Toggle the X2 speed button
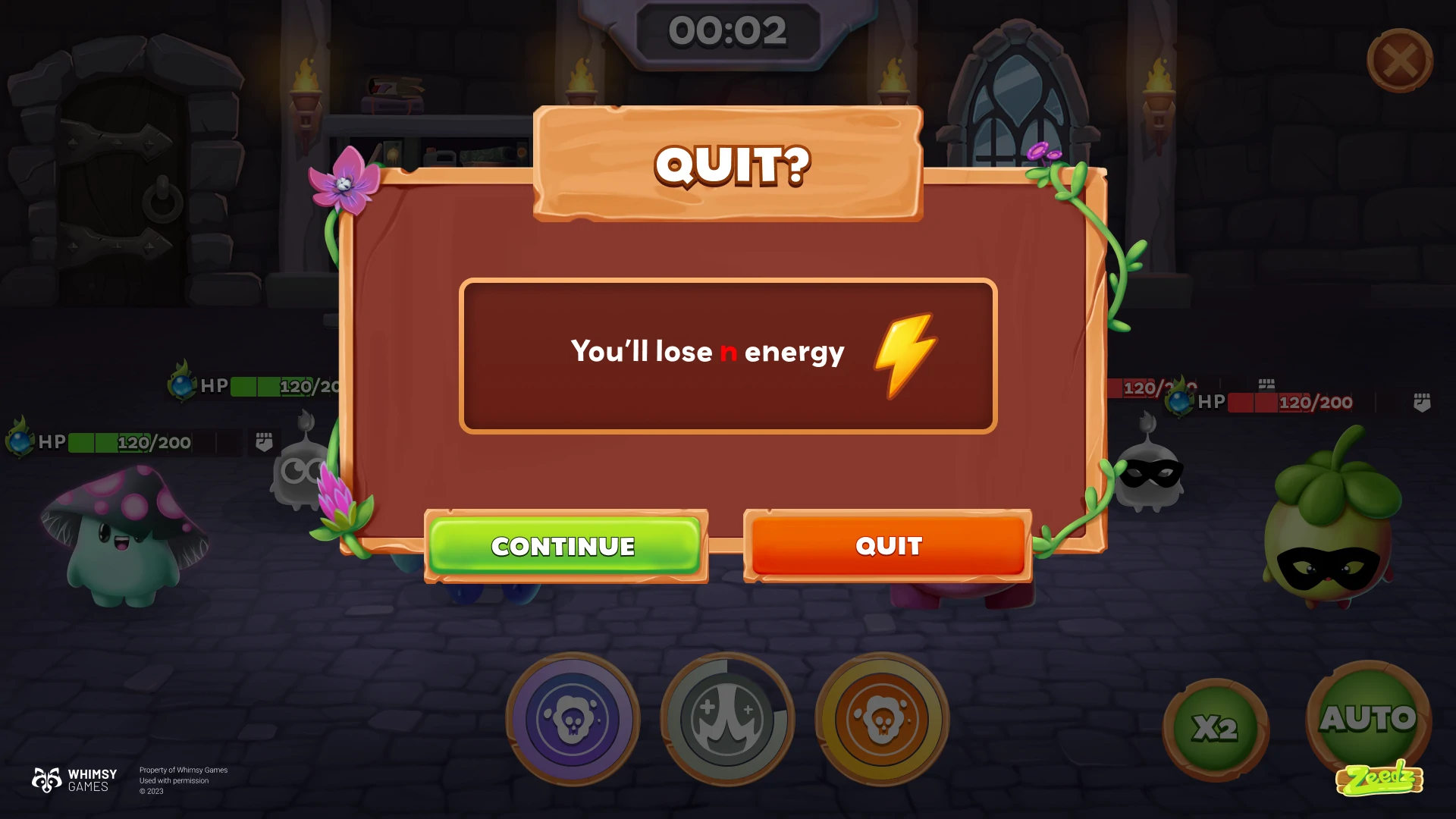 point(1215,728)
